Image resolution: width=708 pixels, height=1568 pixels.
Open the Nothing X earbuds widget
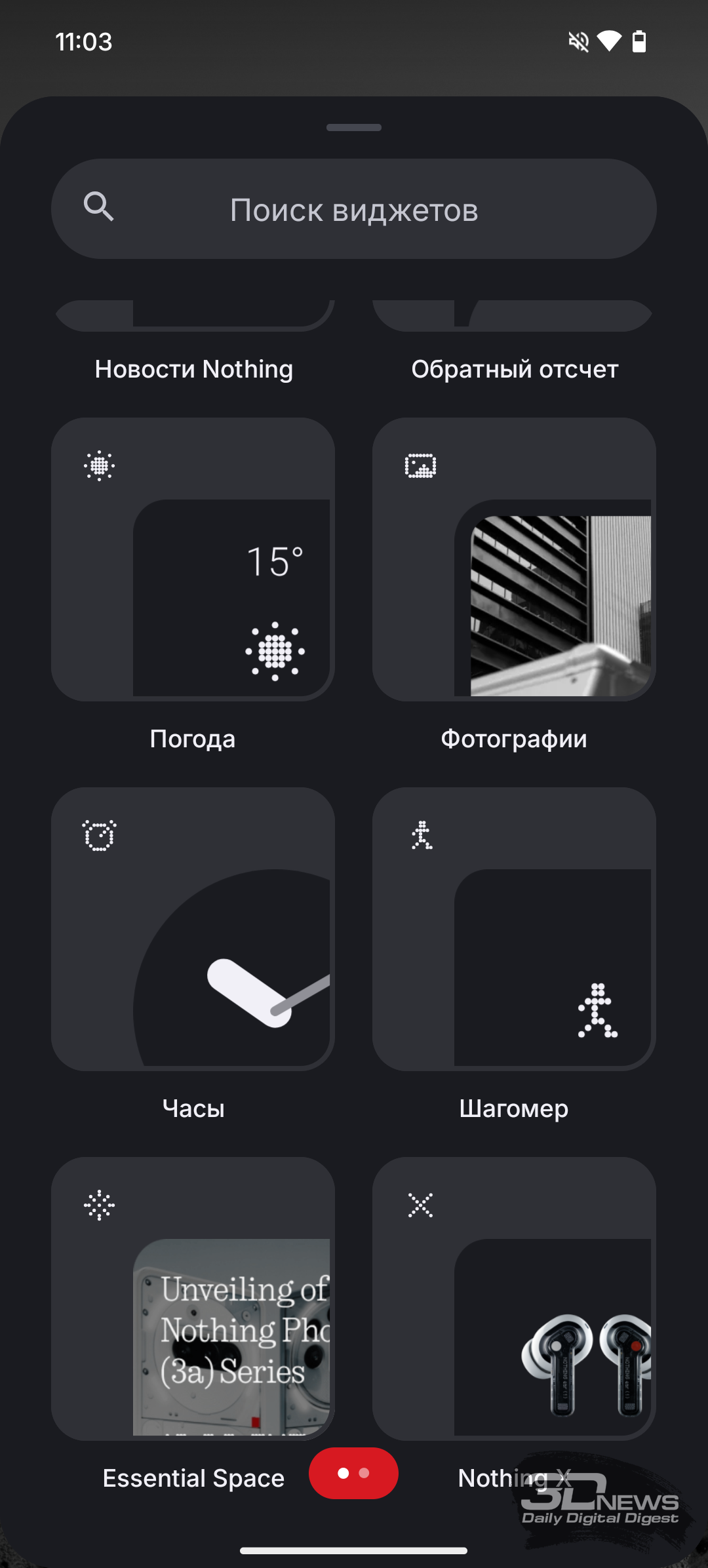click(514, 1299)
